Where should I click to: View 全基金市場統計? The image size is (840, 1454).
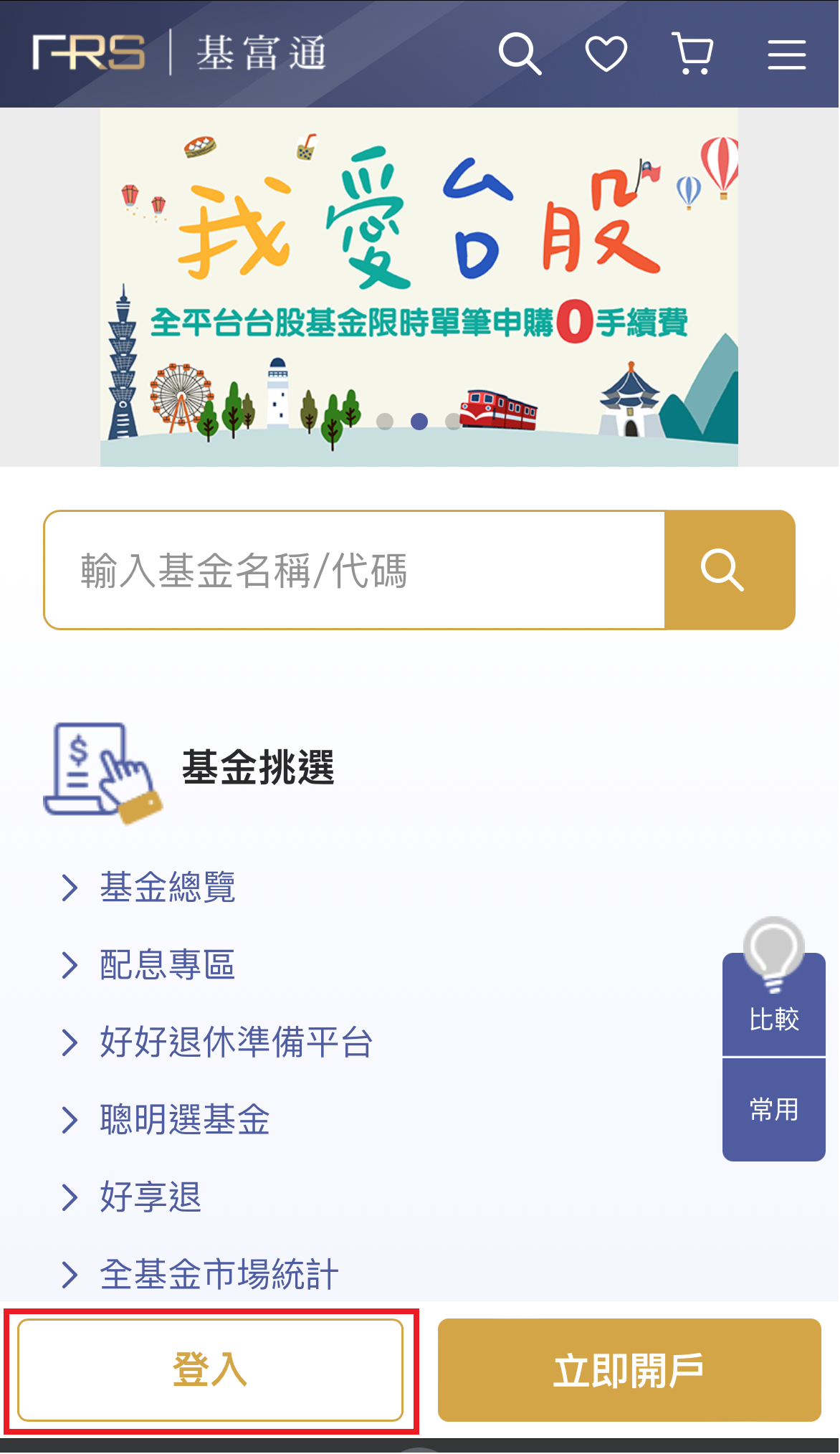pyautogui.click(x=219, y=1275)
